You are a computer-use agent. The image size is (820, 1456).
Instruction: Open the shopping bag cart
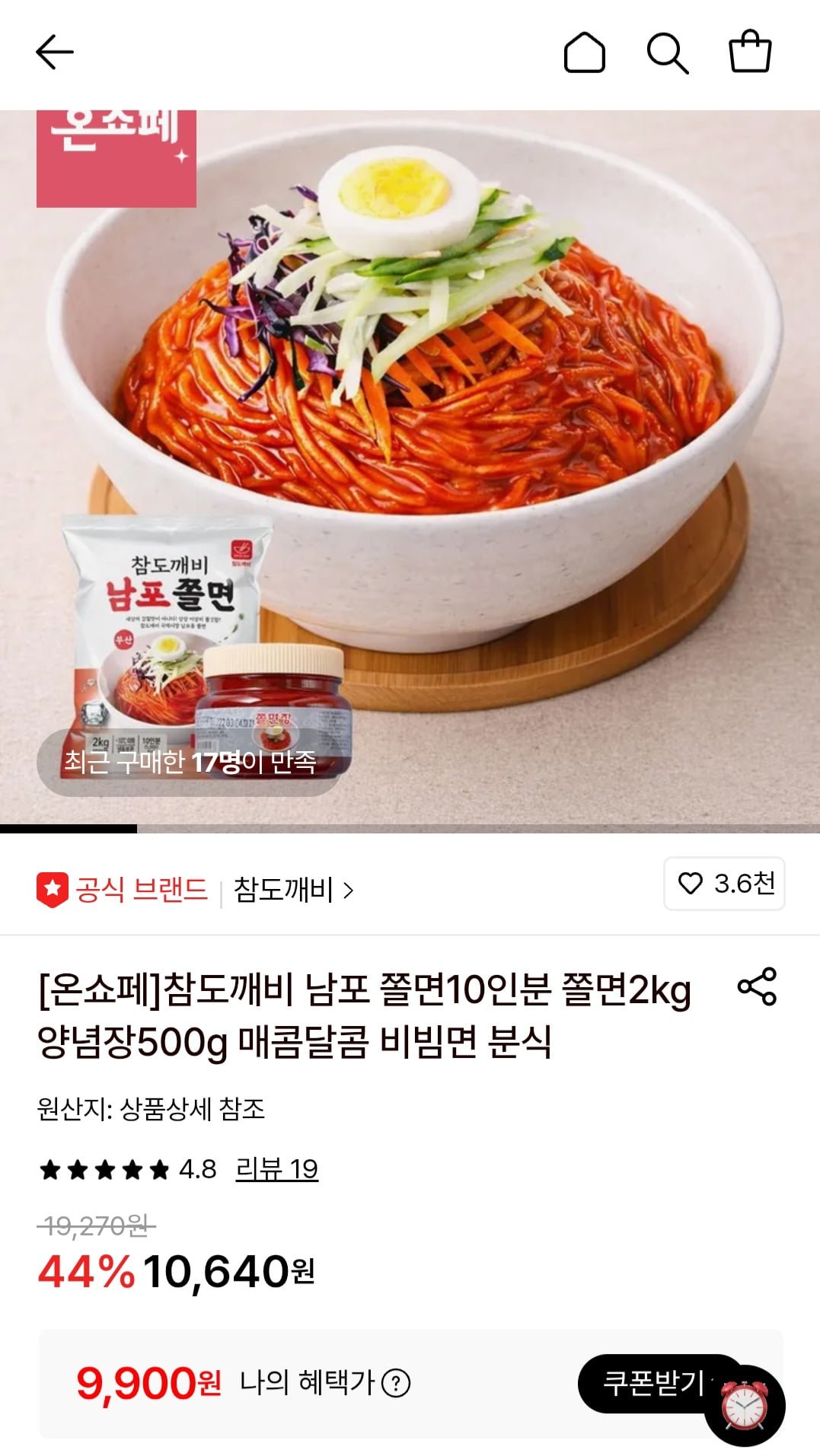pyautogui.click(x=750, y=51)
